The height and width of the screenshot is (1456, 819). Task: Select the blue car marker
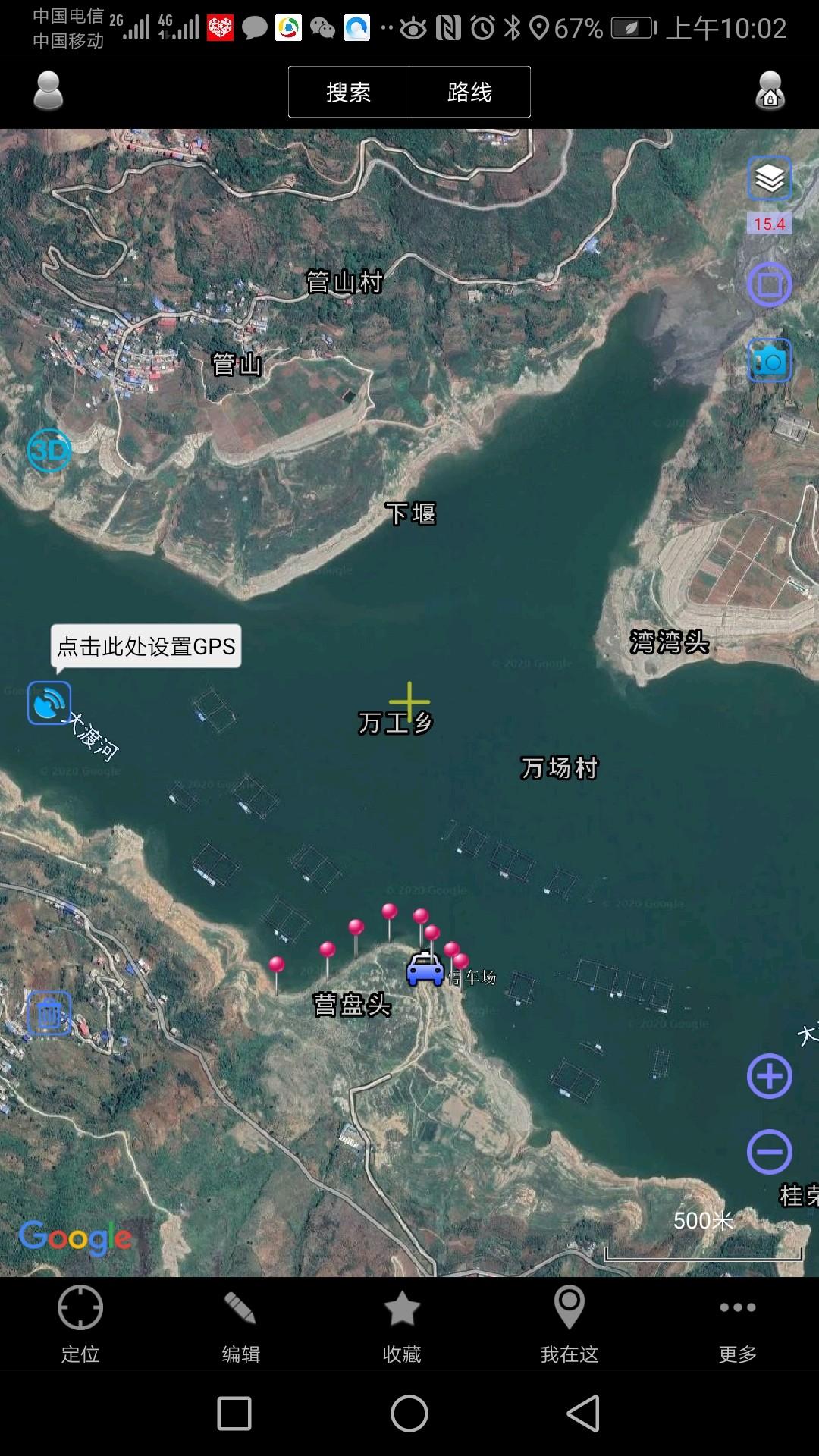pyautogui.click(x=425, y=969)
